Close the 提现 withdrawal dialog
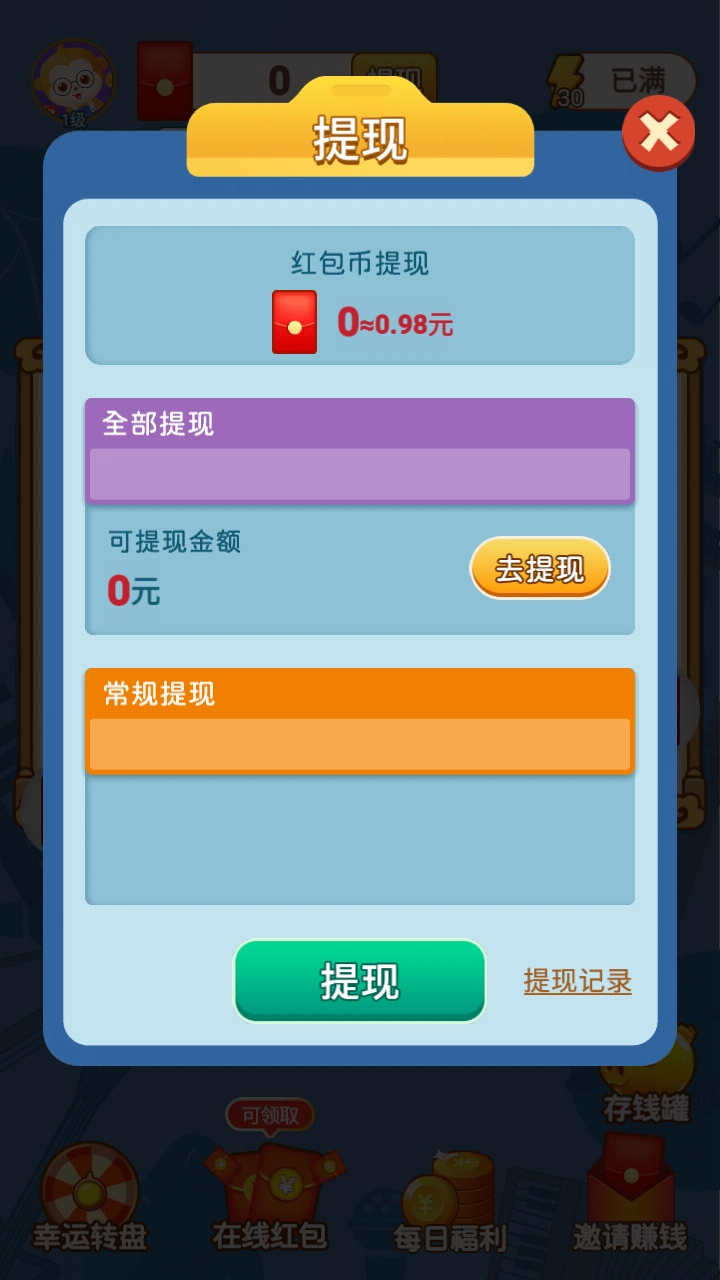 pyautogui.click(x=658, y=132)
